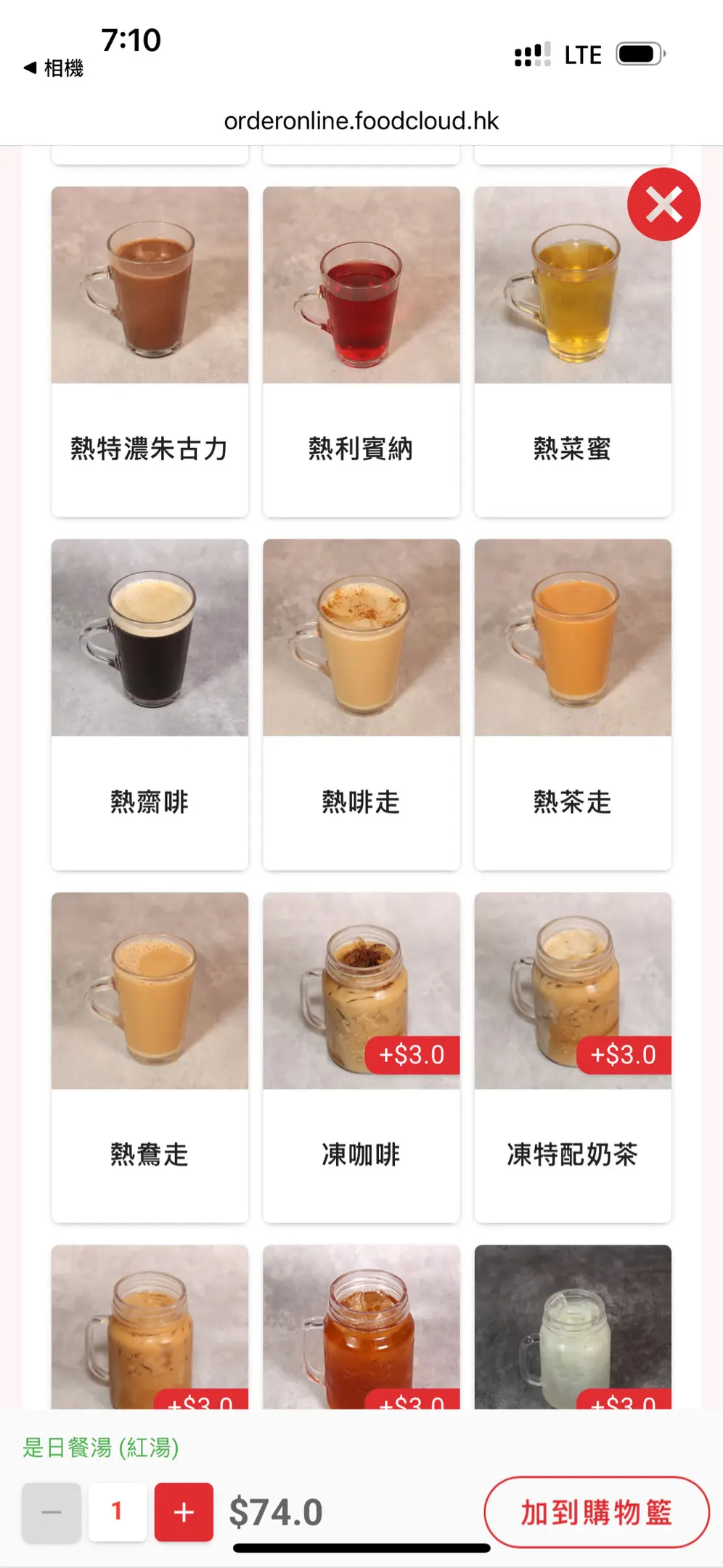Select 凍咖啡 for +$3.0

pos(361,1057)
